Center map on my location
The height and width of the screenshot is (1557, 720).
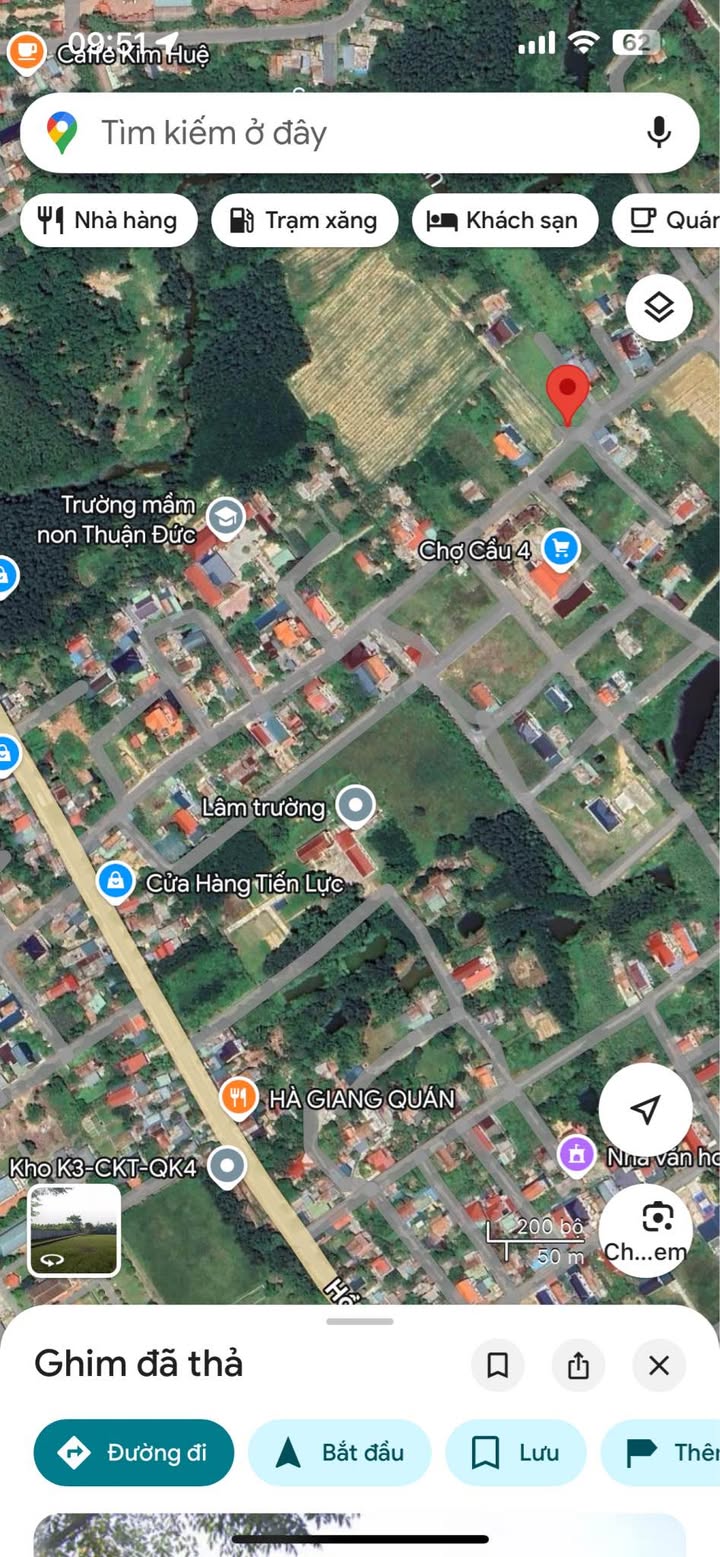tap(645, 1109)
